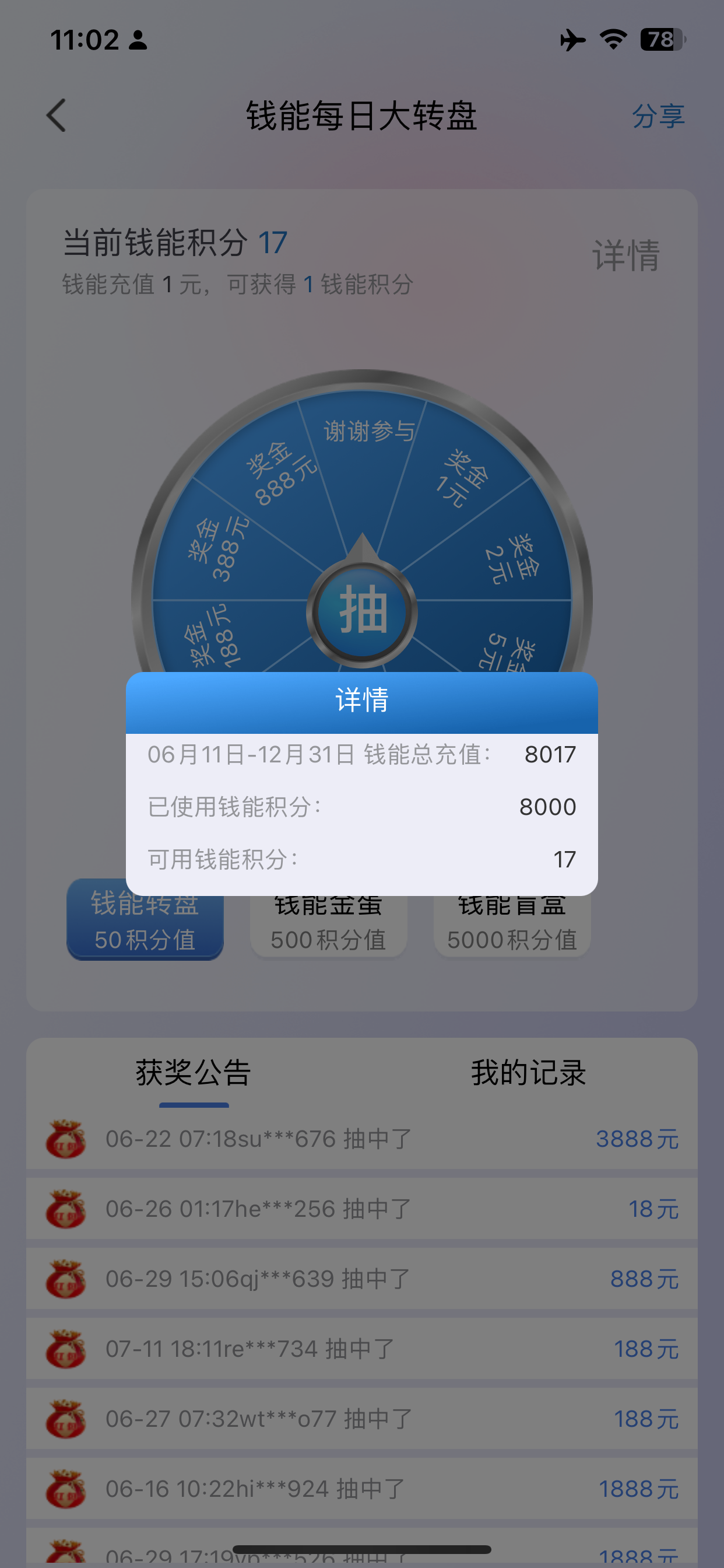Go back using the top-left arrow
The image size is (724, 1568).
pos(57,116)
